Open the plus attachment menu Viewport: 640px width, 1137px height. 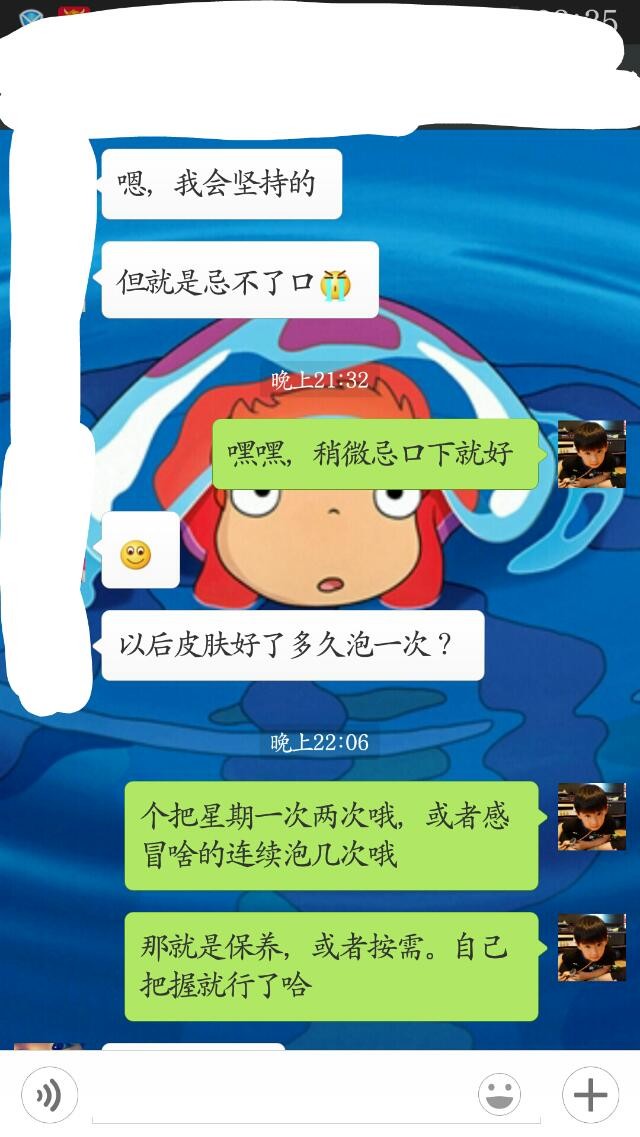point(590,1095)
